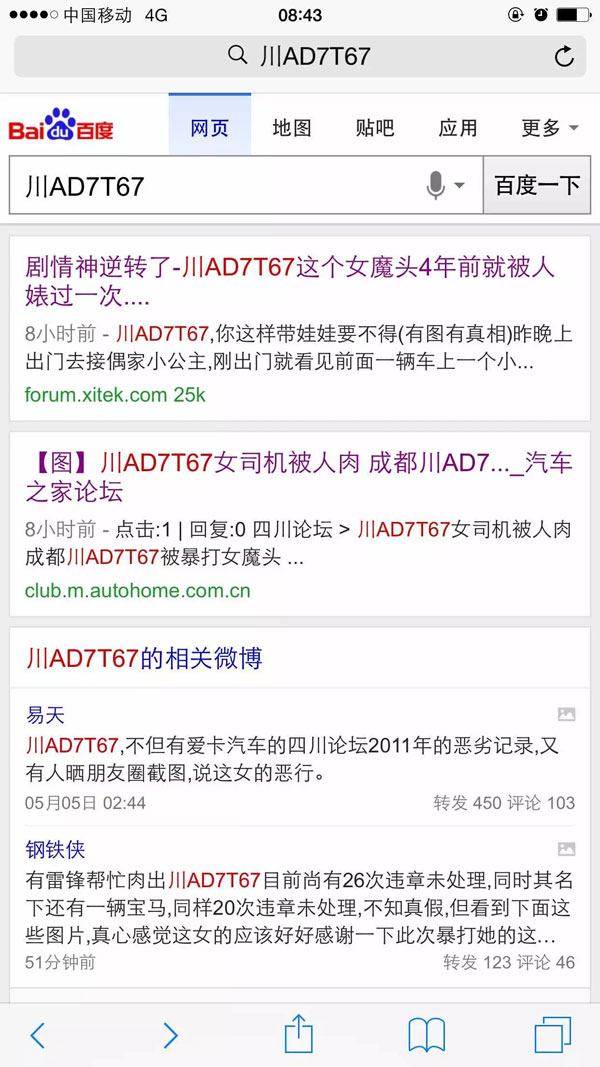This screenshot has height=1067, width=600.
Task: Open 川AD7T67的相关微博 link
Action: (144, 658)
